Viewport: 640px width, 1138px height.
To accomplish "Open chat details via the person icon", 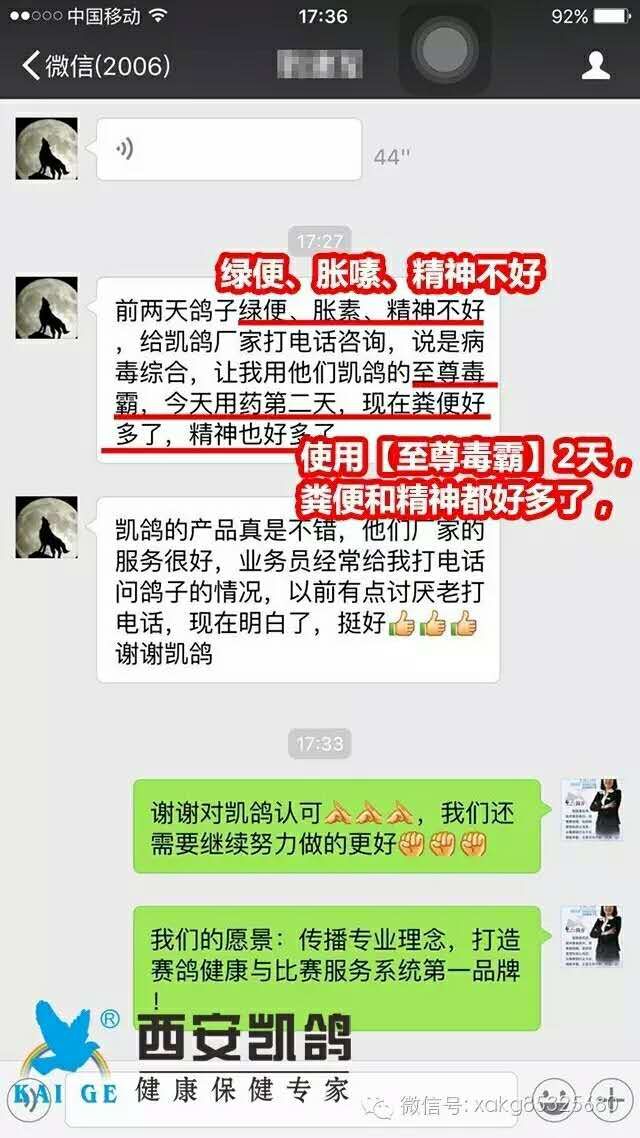I will (x=596, y=66).
